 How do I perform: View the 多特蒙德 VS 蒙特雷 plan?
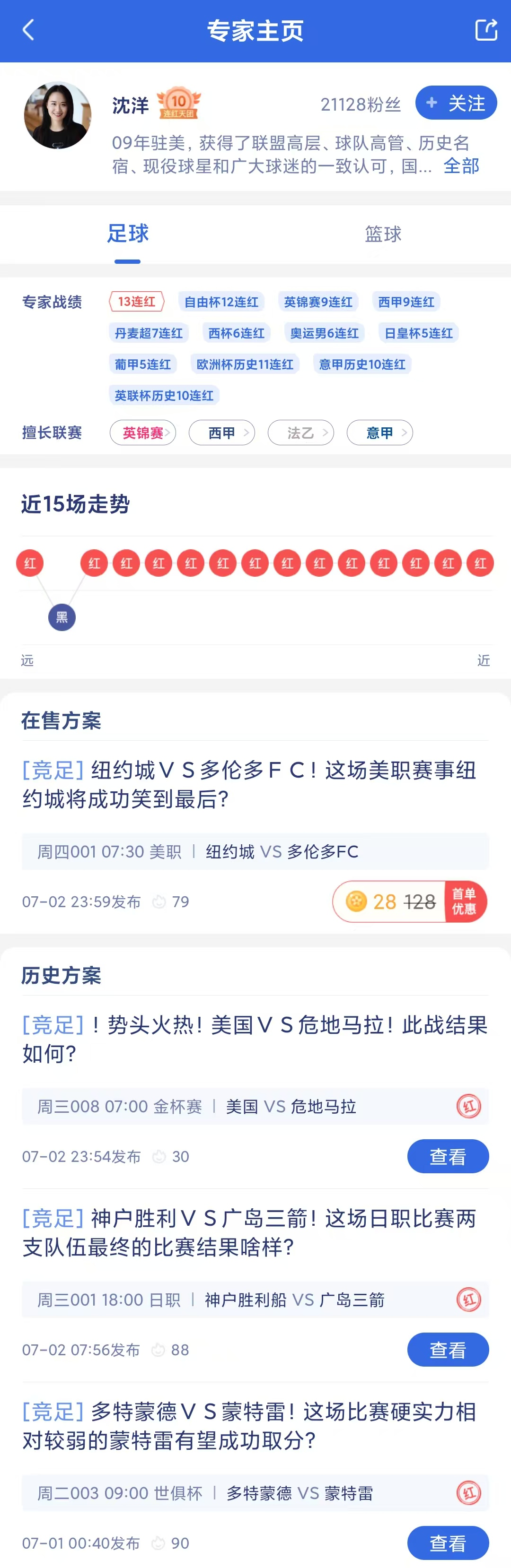(x=448, y=1542)
